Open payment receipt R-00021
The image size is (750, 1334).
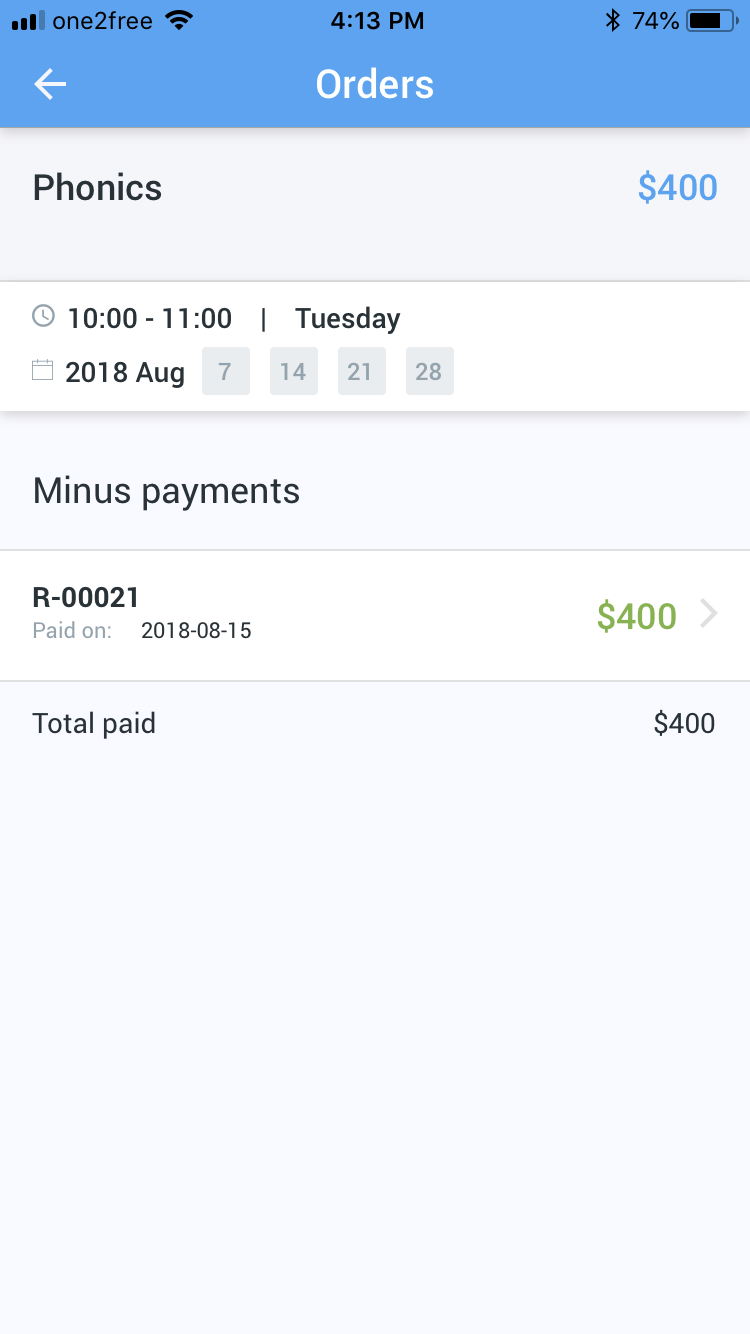(x=375, y=615)
